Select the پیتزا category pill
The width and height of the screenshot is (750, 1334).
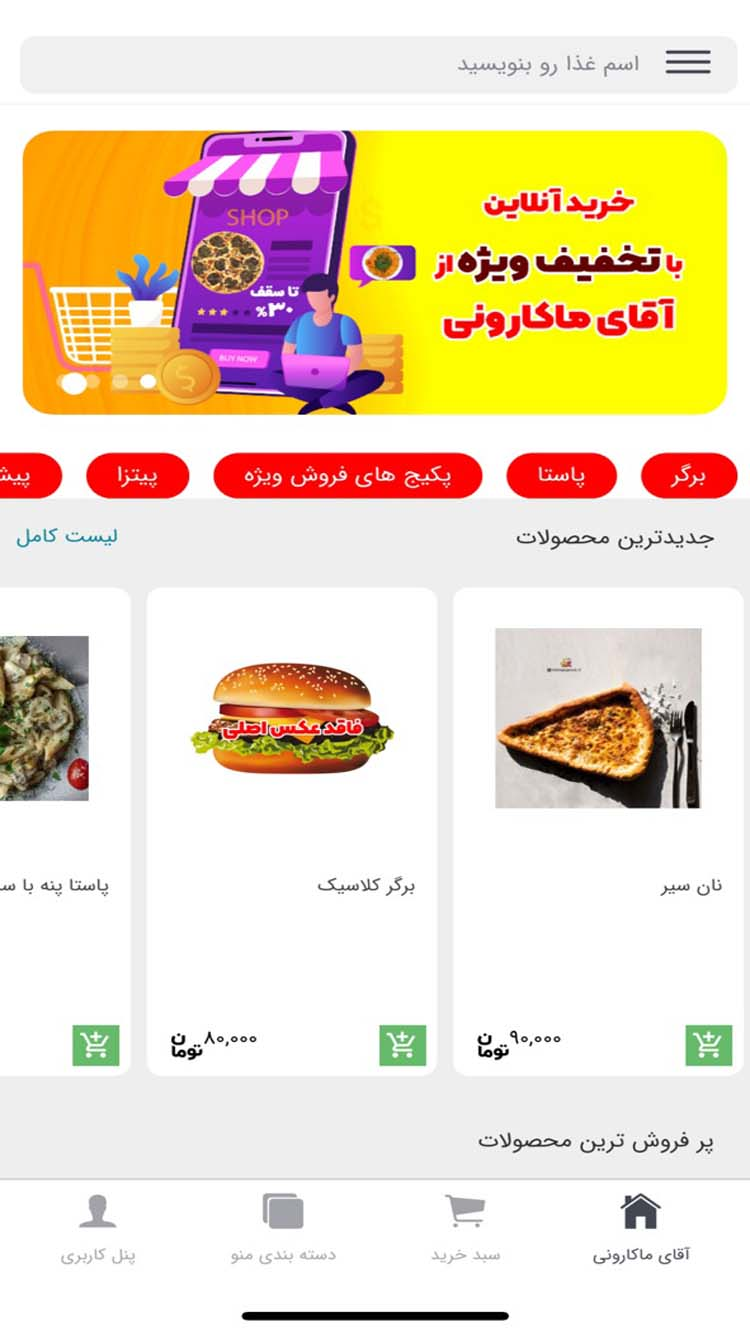pyautogui.click(x=139, y=475)
